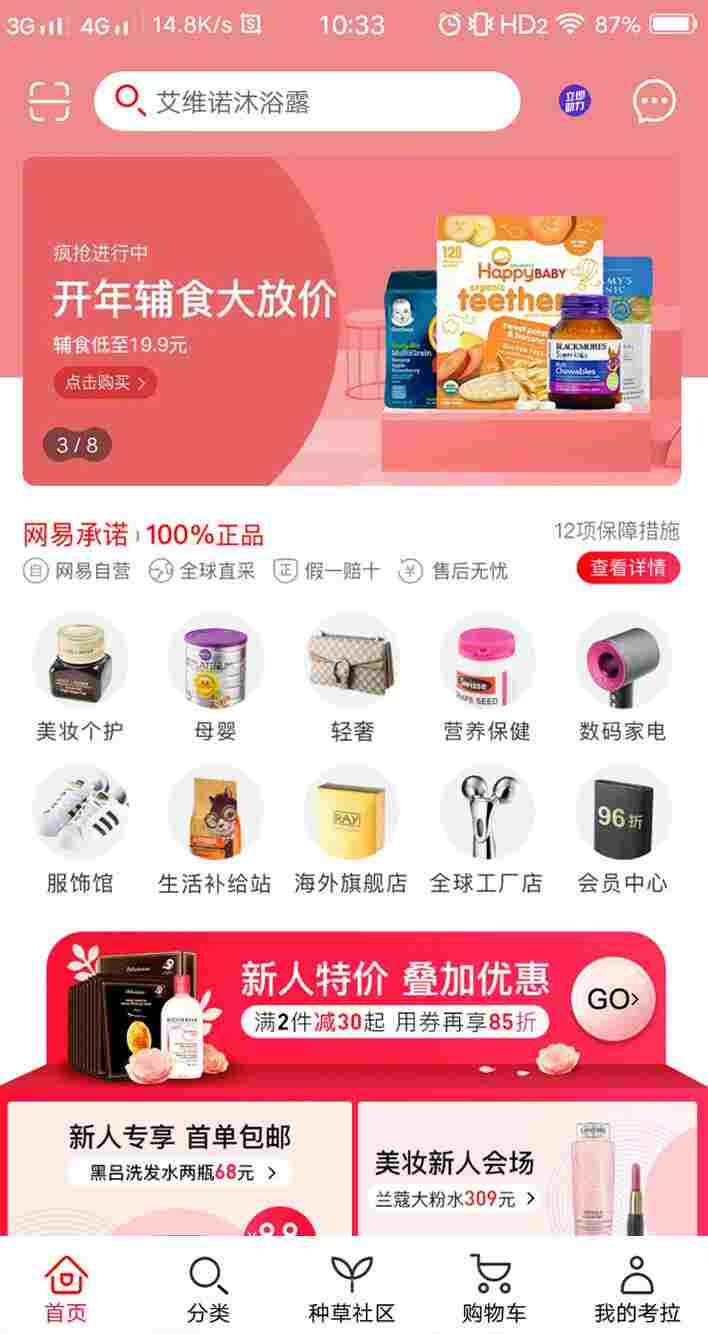Open the 美妆个护 category
Image resolution: width=708 pixels, height=1334 pixels.
tap(80, 677)
